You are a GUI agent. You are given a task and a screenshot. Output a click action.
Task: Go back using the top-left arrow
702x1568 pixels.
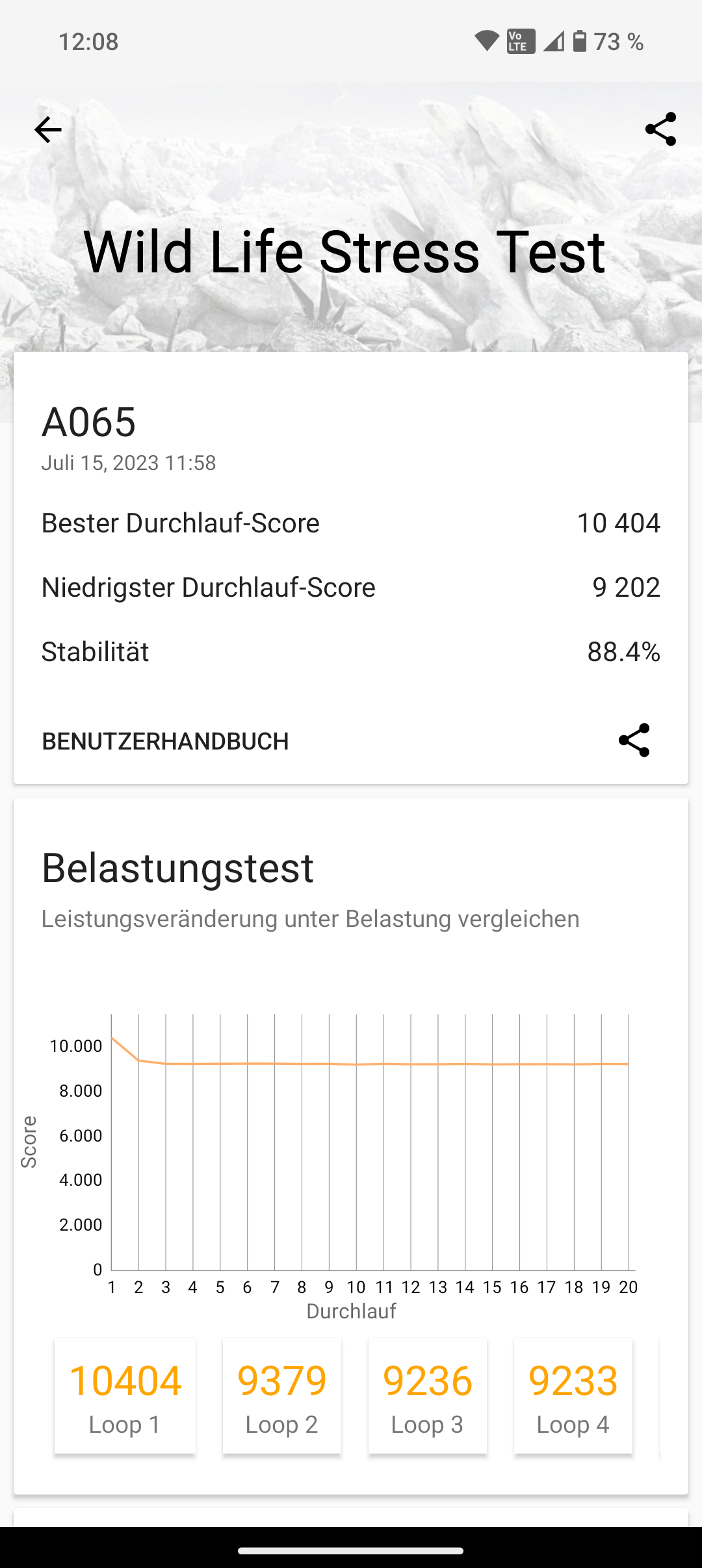[48, 130]
